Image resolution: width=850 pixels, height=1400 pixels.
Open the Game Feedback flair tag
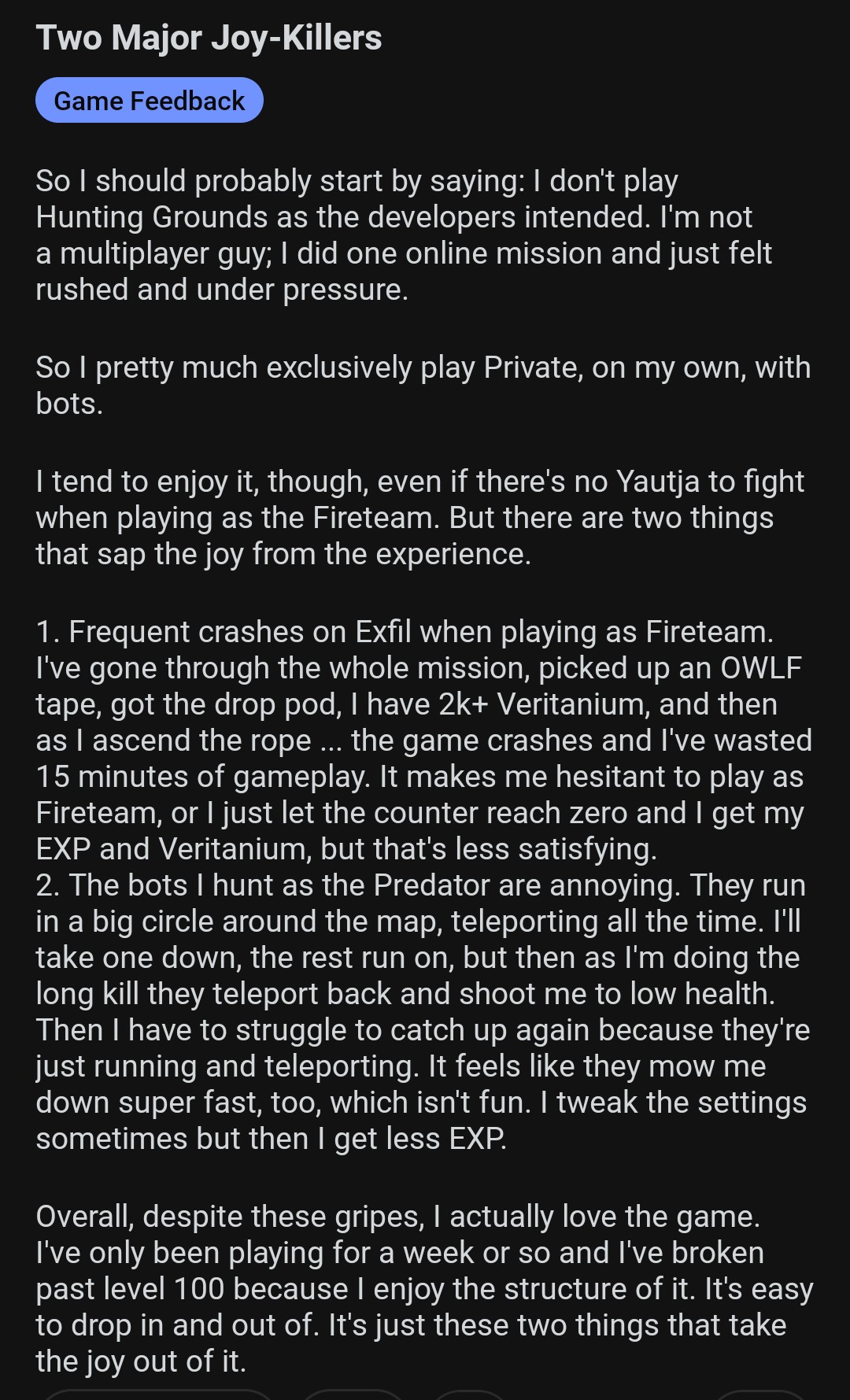[149, 100]
